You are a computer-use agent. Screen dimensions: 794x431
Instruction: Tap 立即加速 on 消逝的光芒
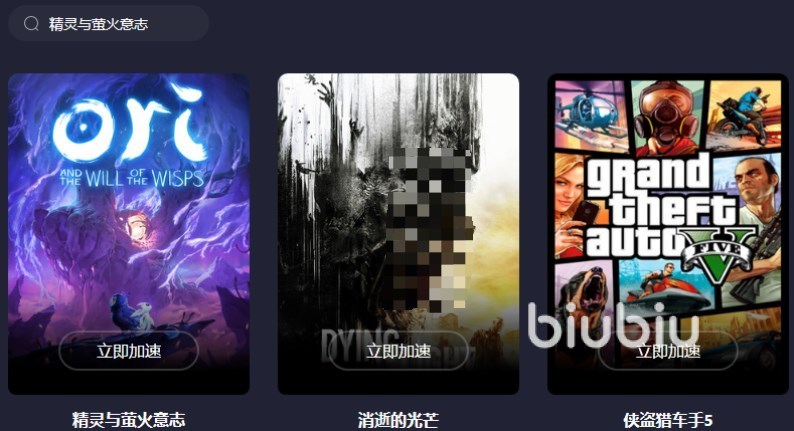398,351
